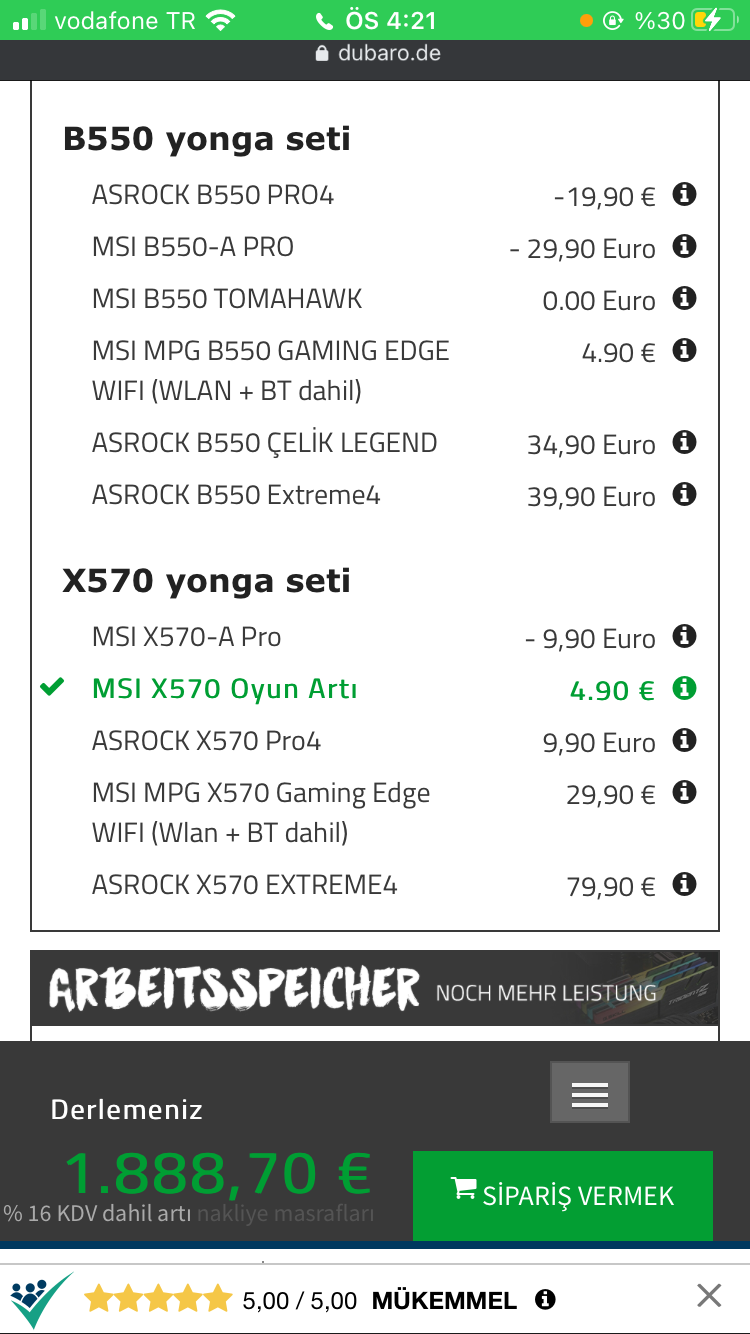The width and height of the screenshot is (750, 1334).
Task: Choose the ASROCK X570 Pro4 option
Action: 207,741
